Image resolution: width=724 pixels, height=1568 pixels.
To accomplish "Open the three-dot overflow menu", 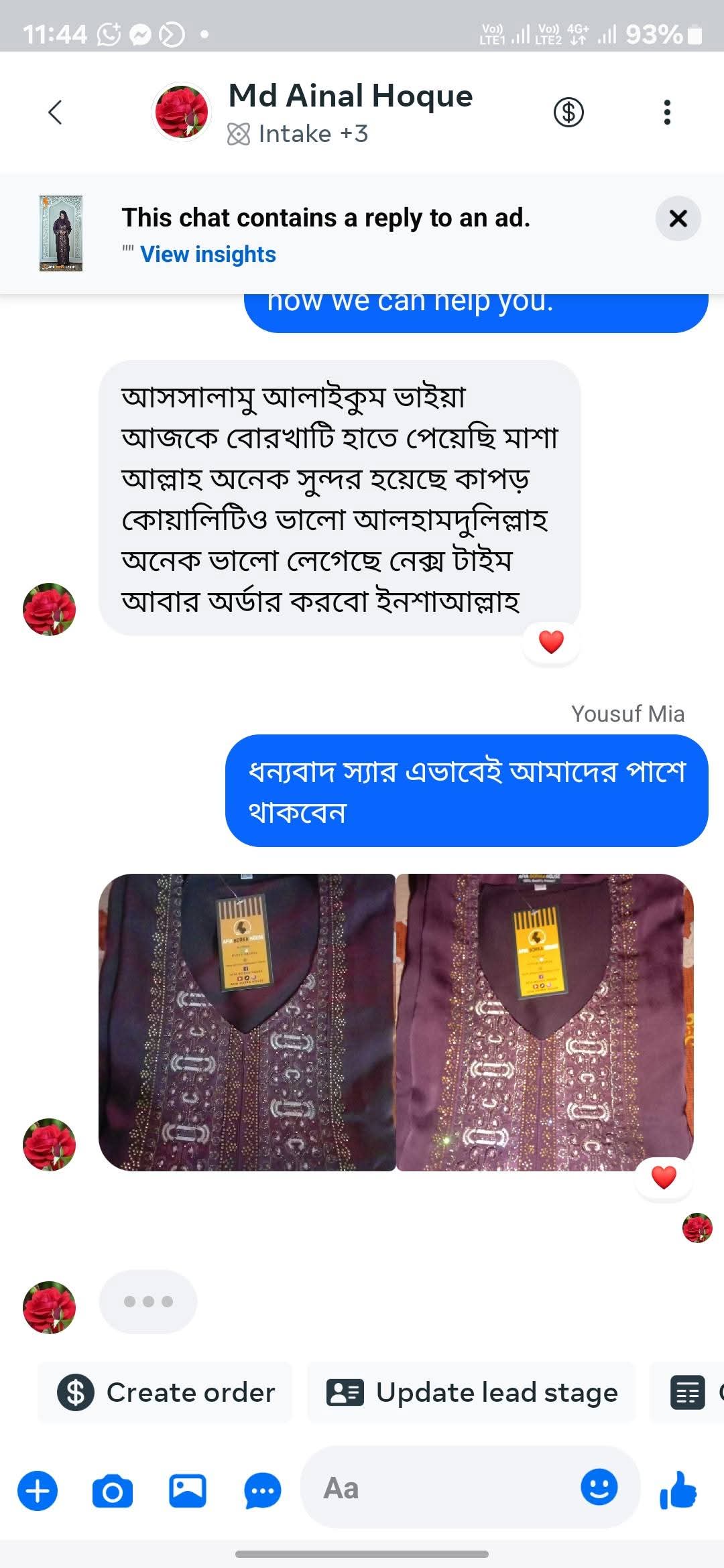I will 666,113.
